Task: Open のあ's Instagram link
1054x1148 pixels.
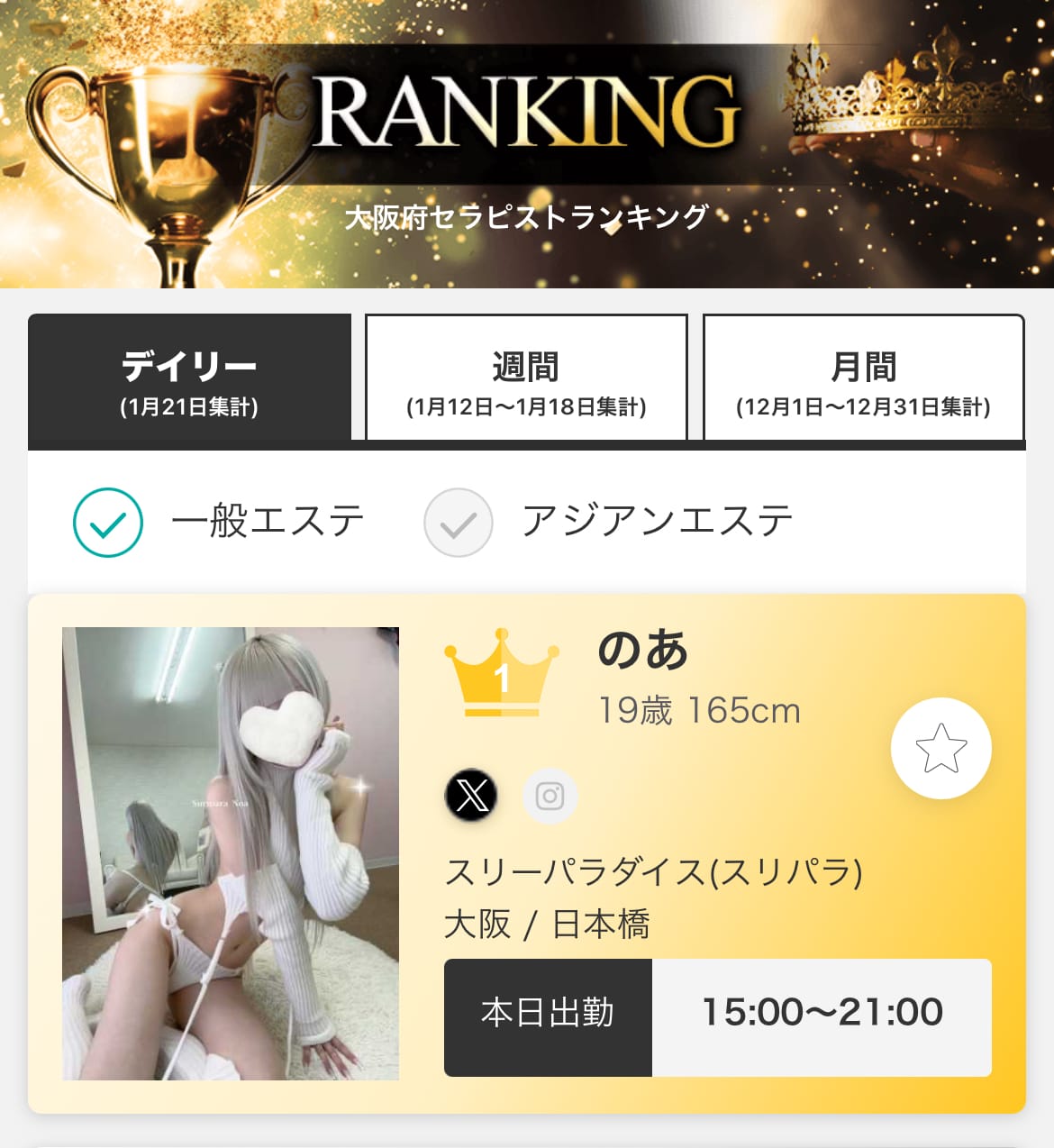Action: point(550,796)
